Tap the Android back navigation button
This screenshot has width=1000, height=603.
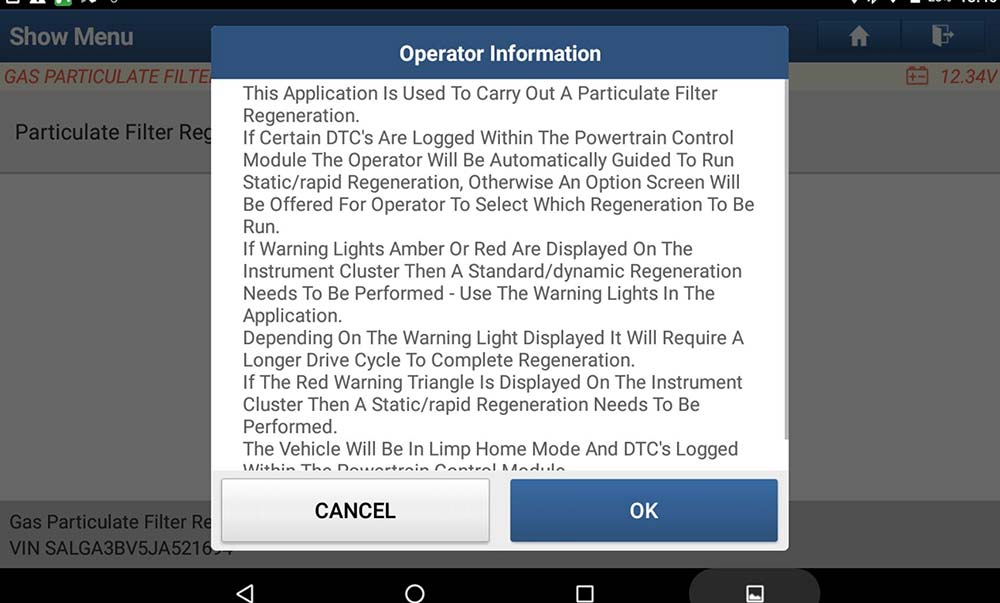245,592
